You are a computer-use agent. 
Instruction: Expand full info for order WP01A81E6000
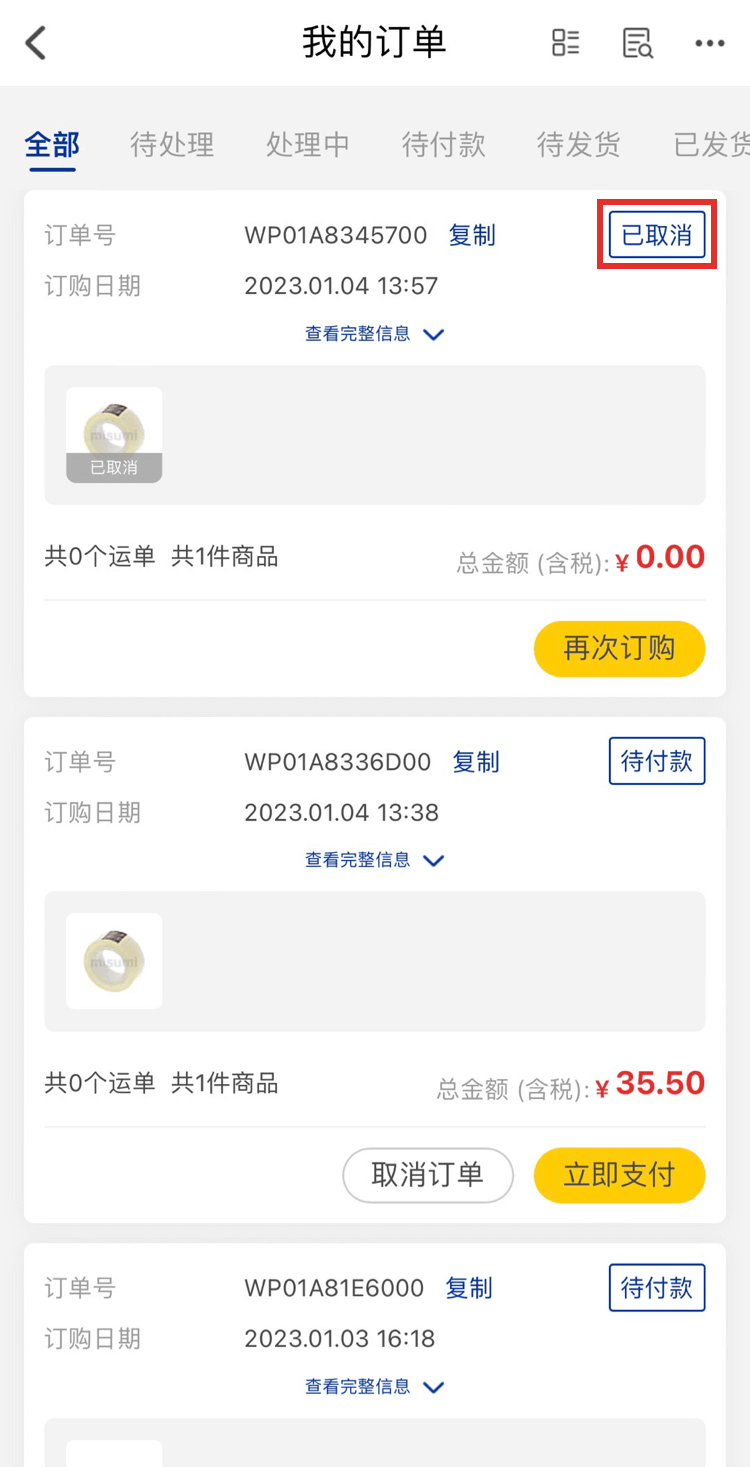click(x=375, y=1387)
